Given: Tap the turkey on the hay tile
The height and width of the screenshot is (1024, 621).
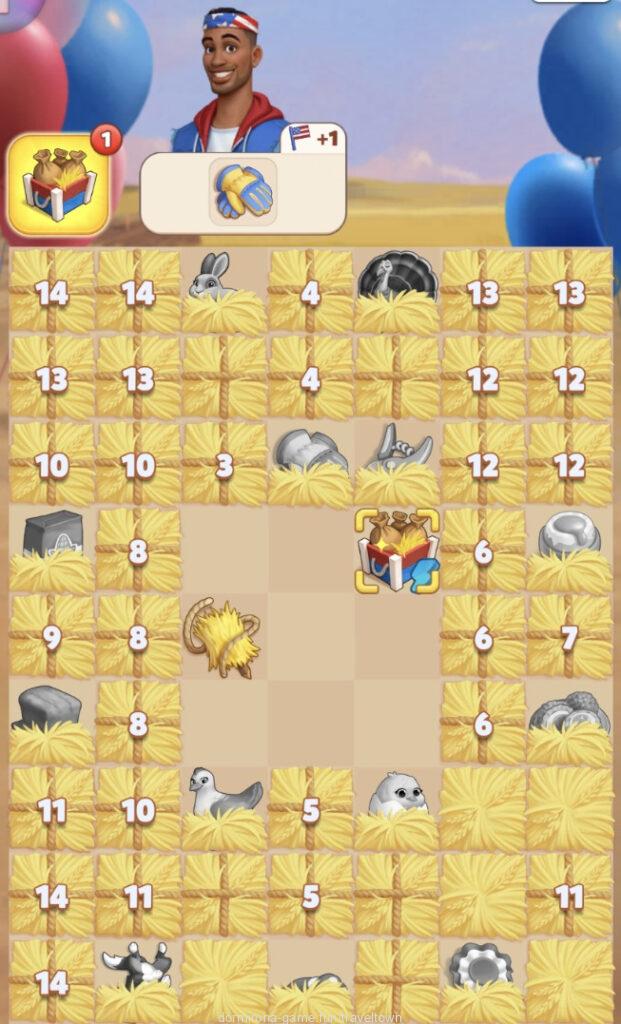Looking at the screenshot, I should [396, 277].
